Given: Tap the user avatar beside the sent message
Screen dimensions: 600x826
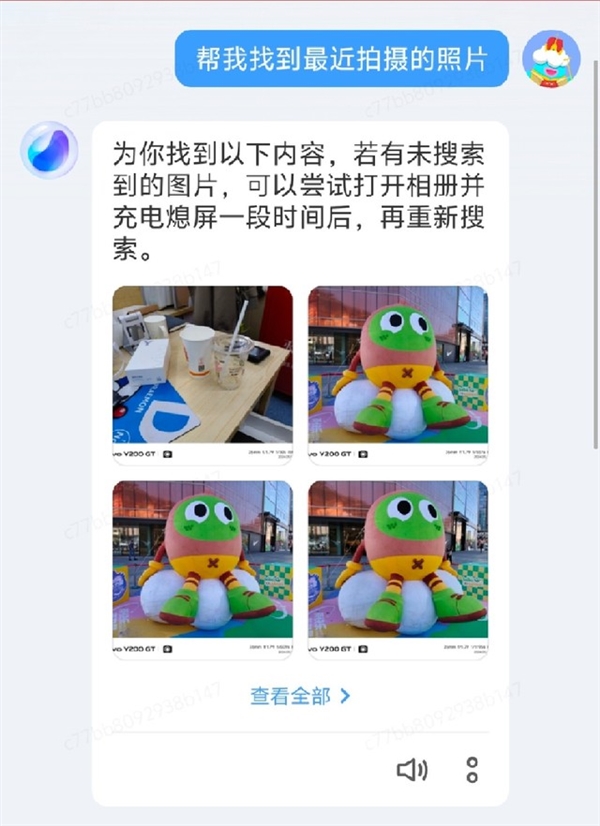Looking at the screenshot, I should point(551,58).
